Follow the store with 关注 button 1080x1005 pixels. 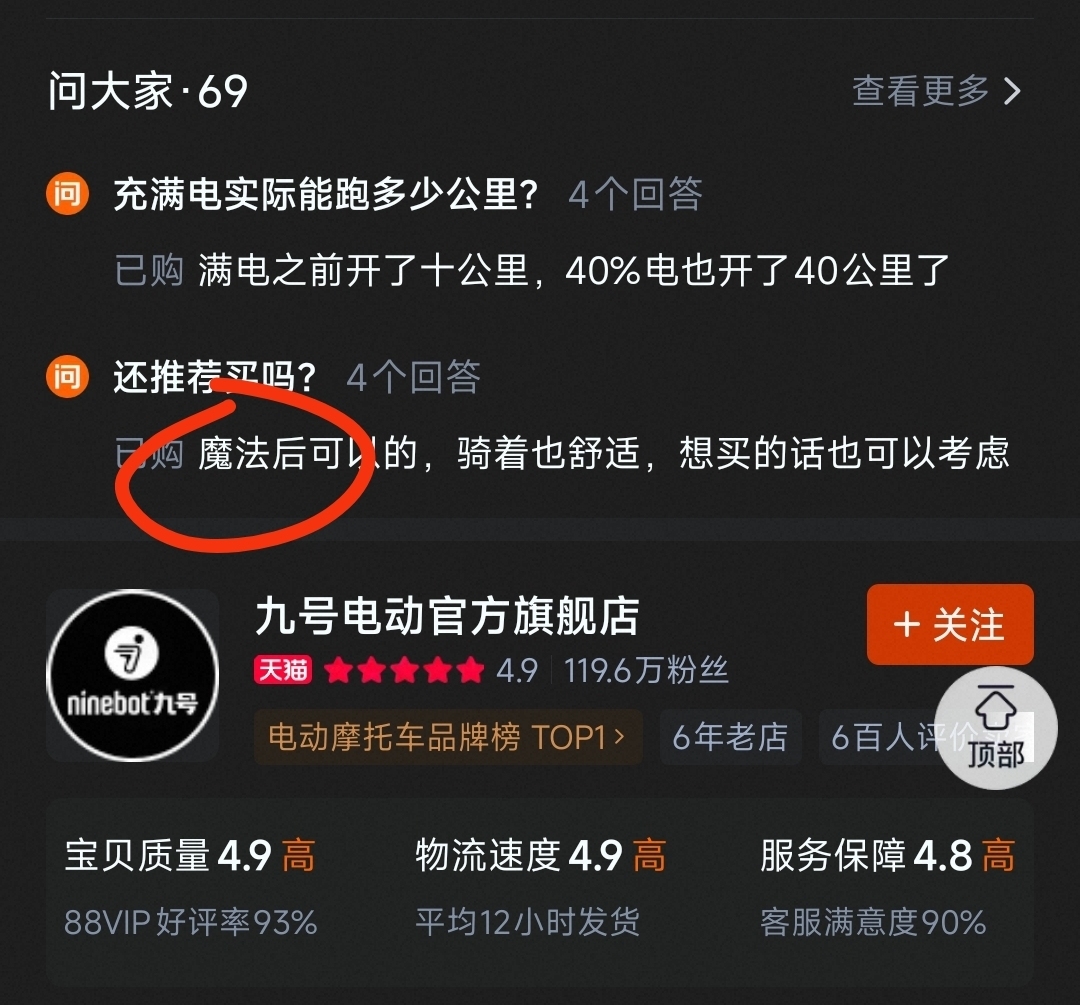point(950,625)
